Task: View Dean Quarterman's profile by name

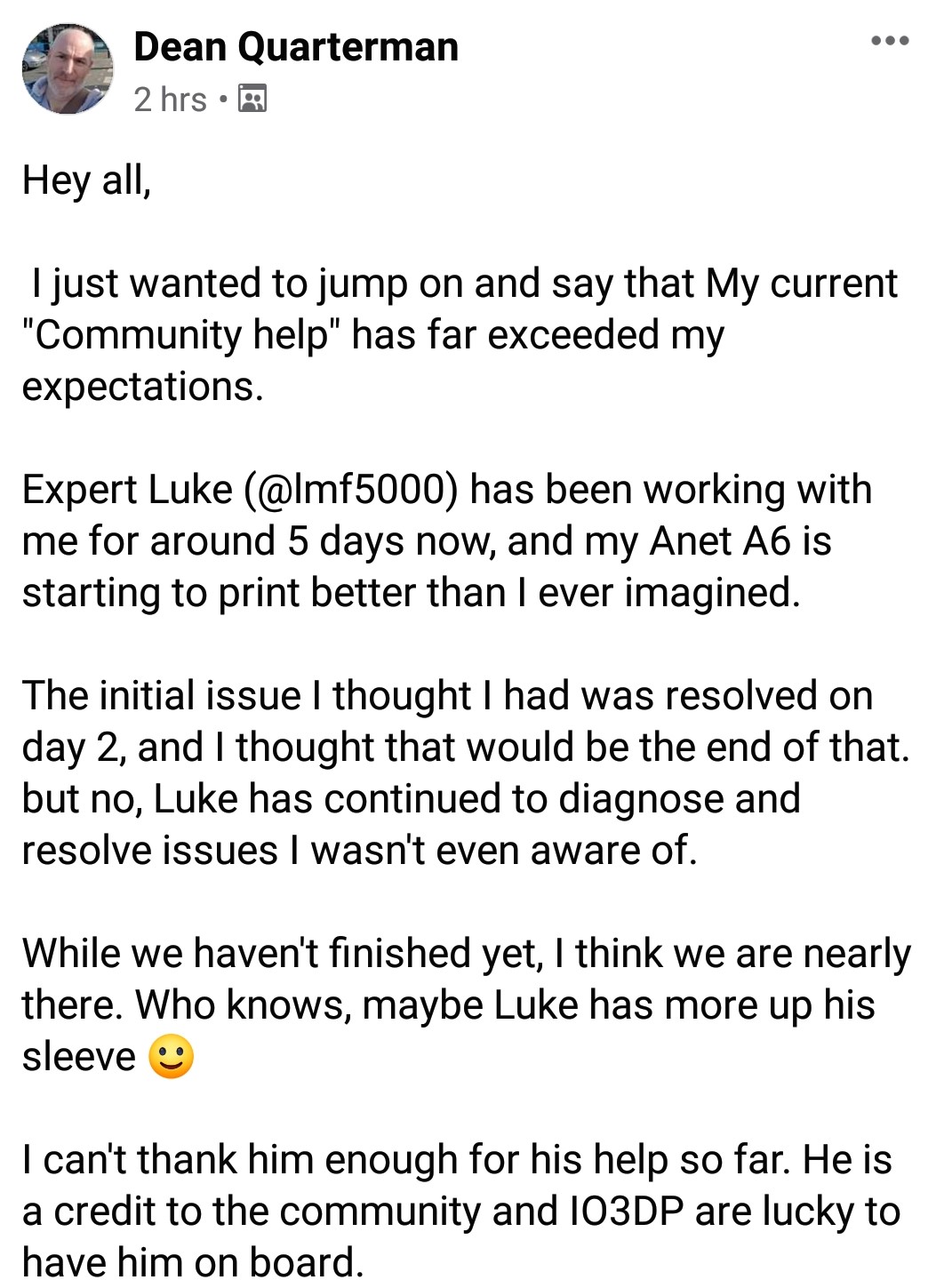Action: point(296,46)
